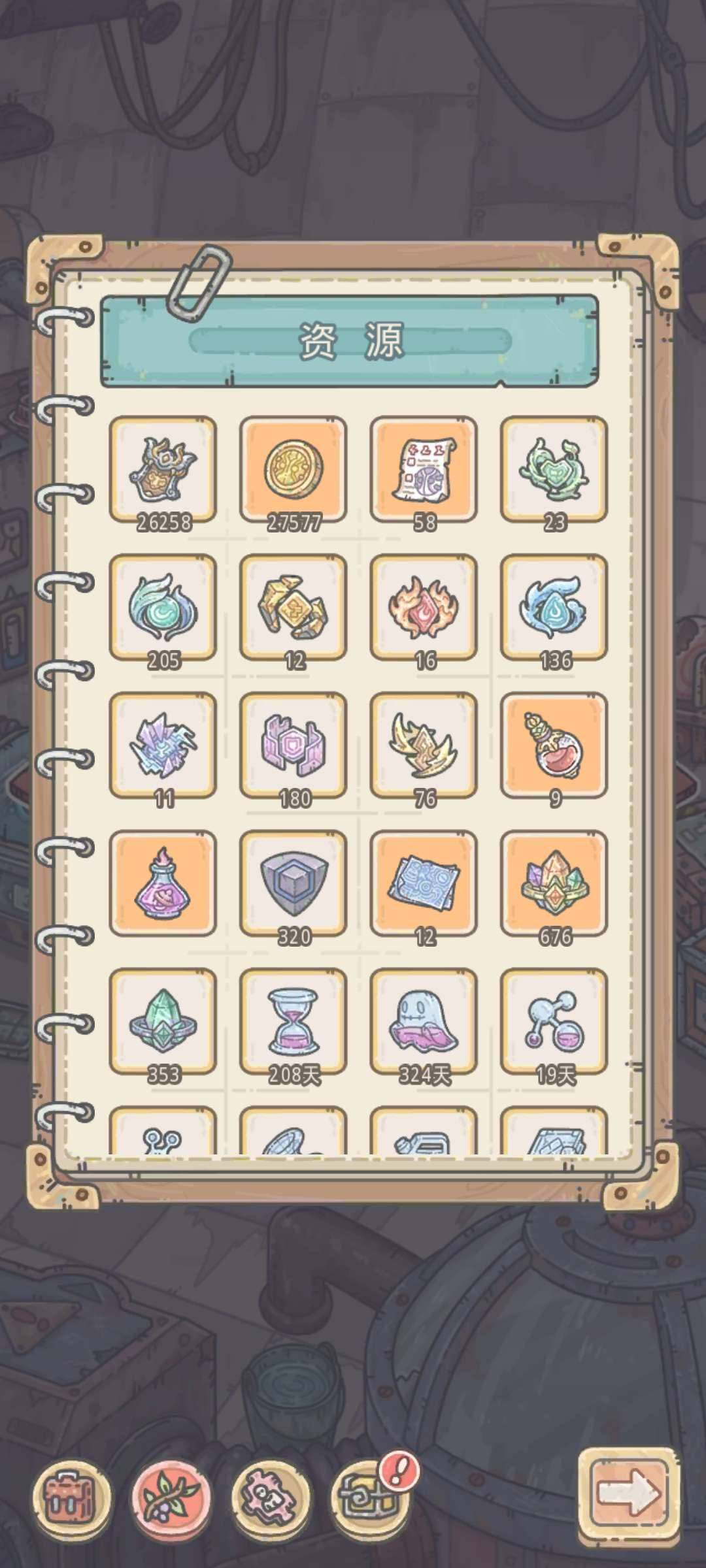This screenshot has height=1568, width=706.
Task: Open the hourglass item showing 208天
Action: 294,1021
